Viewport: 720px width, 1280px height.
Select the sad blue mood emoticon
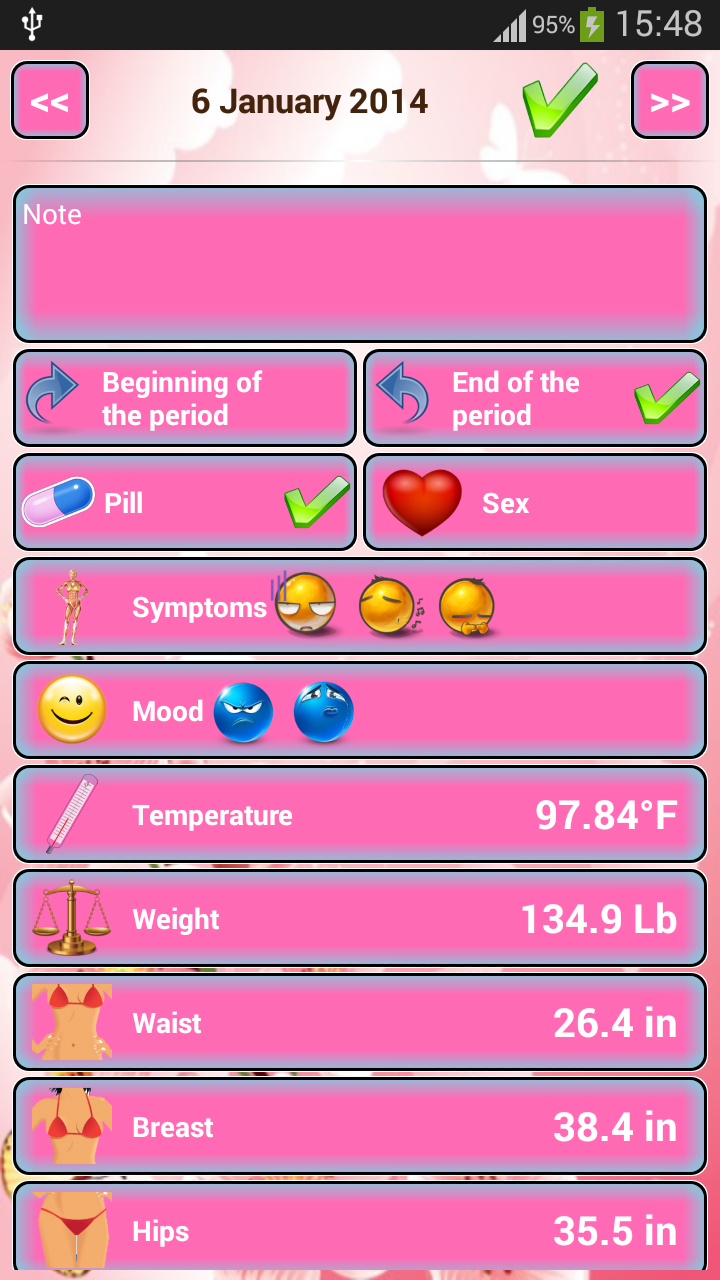[322, 711]
